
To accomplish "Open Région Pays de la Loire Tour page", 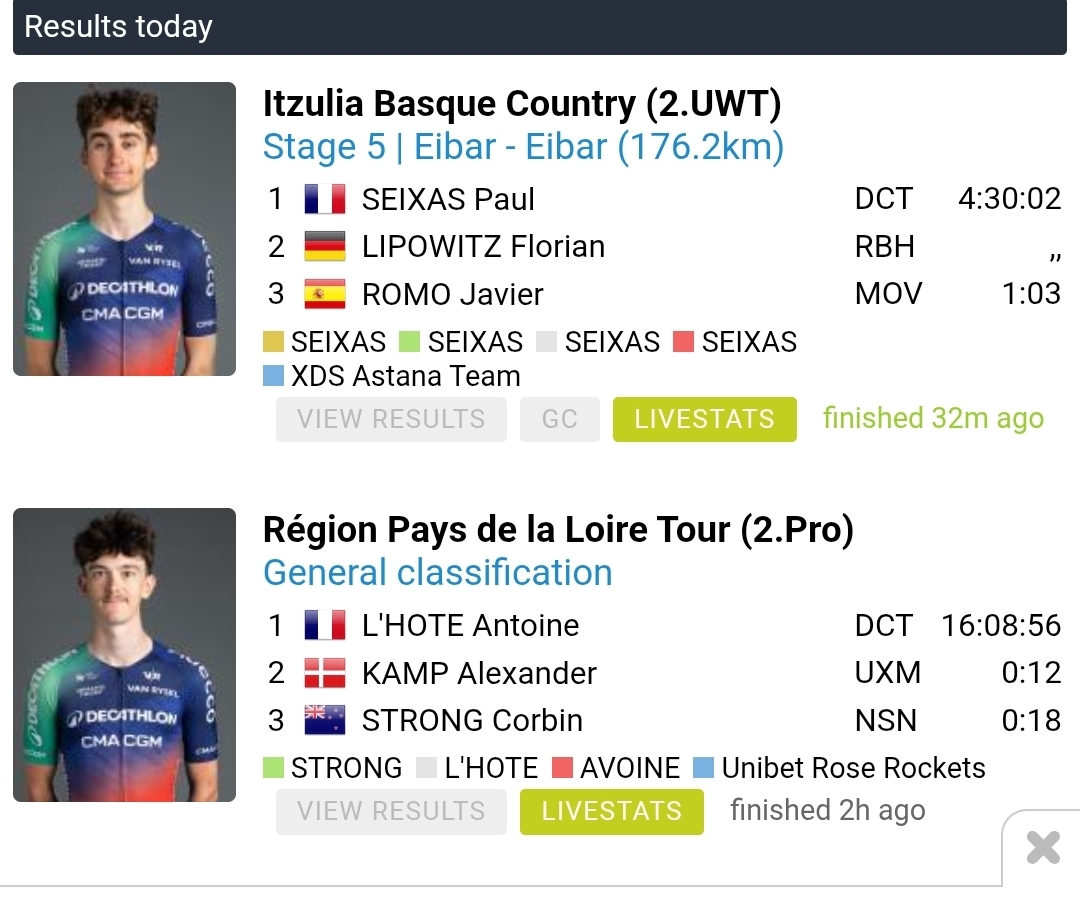I will (x=558, y=529).
